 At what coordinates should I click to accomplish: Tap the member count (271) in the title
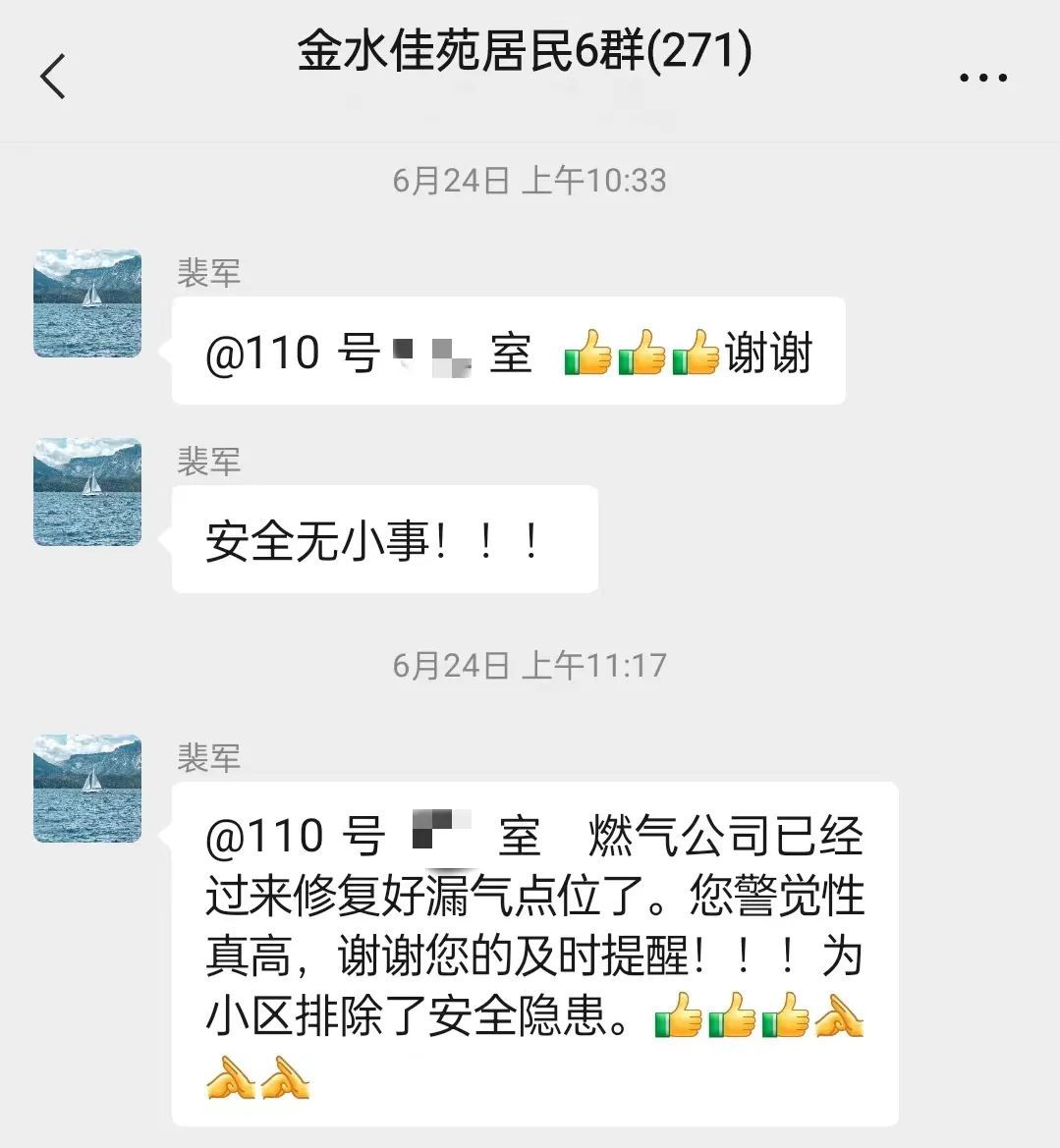pos(699,56)
